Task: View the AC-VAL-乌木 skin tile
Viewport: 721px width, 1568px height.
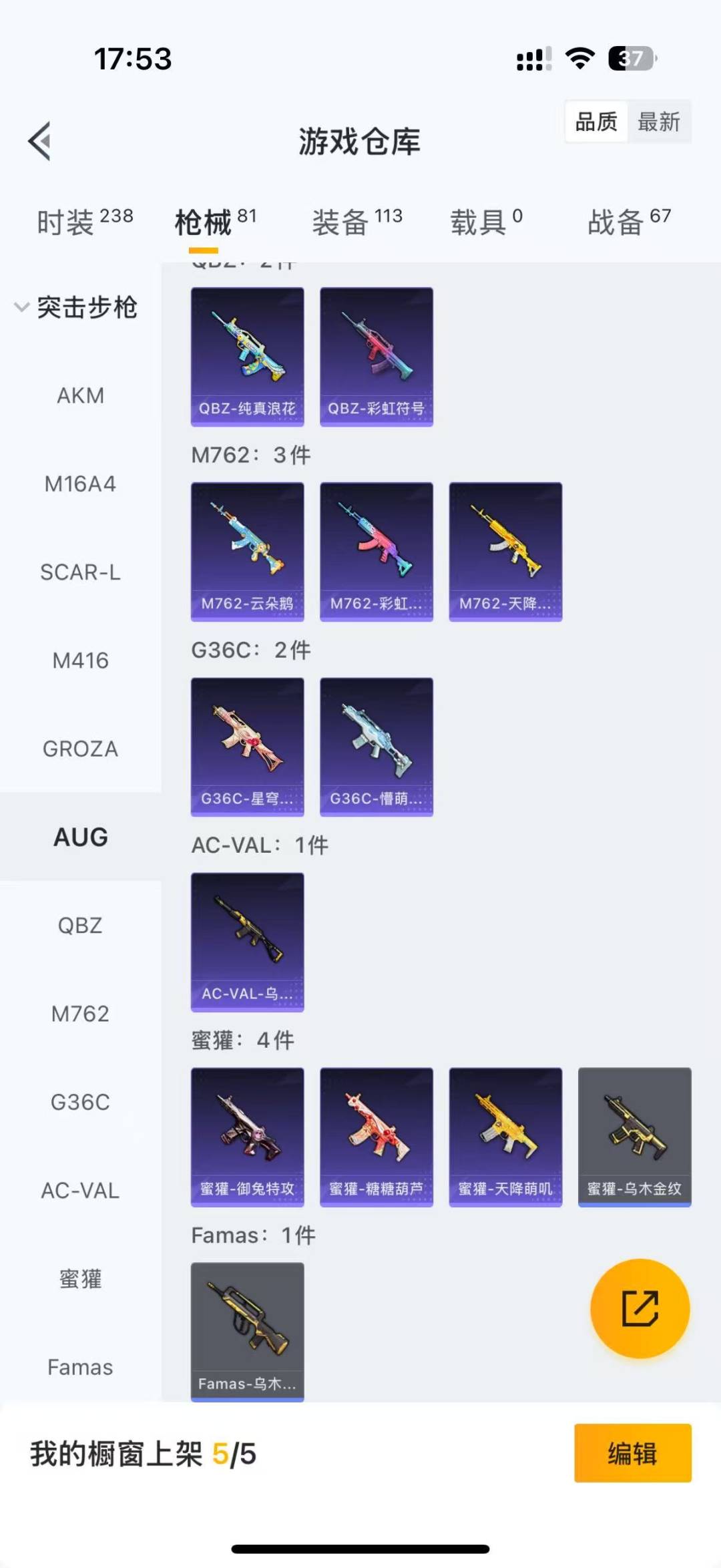Action: 248,942
